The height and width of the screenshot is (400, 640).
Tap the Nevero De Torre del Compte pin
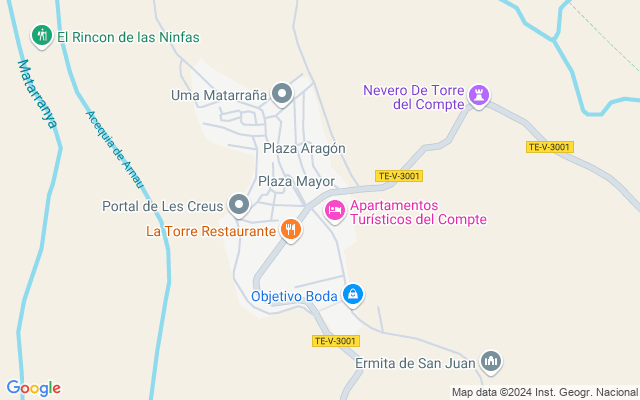(481, 96)
